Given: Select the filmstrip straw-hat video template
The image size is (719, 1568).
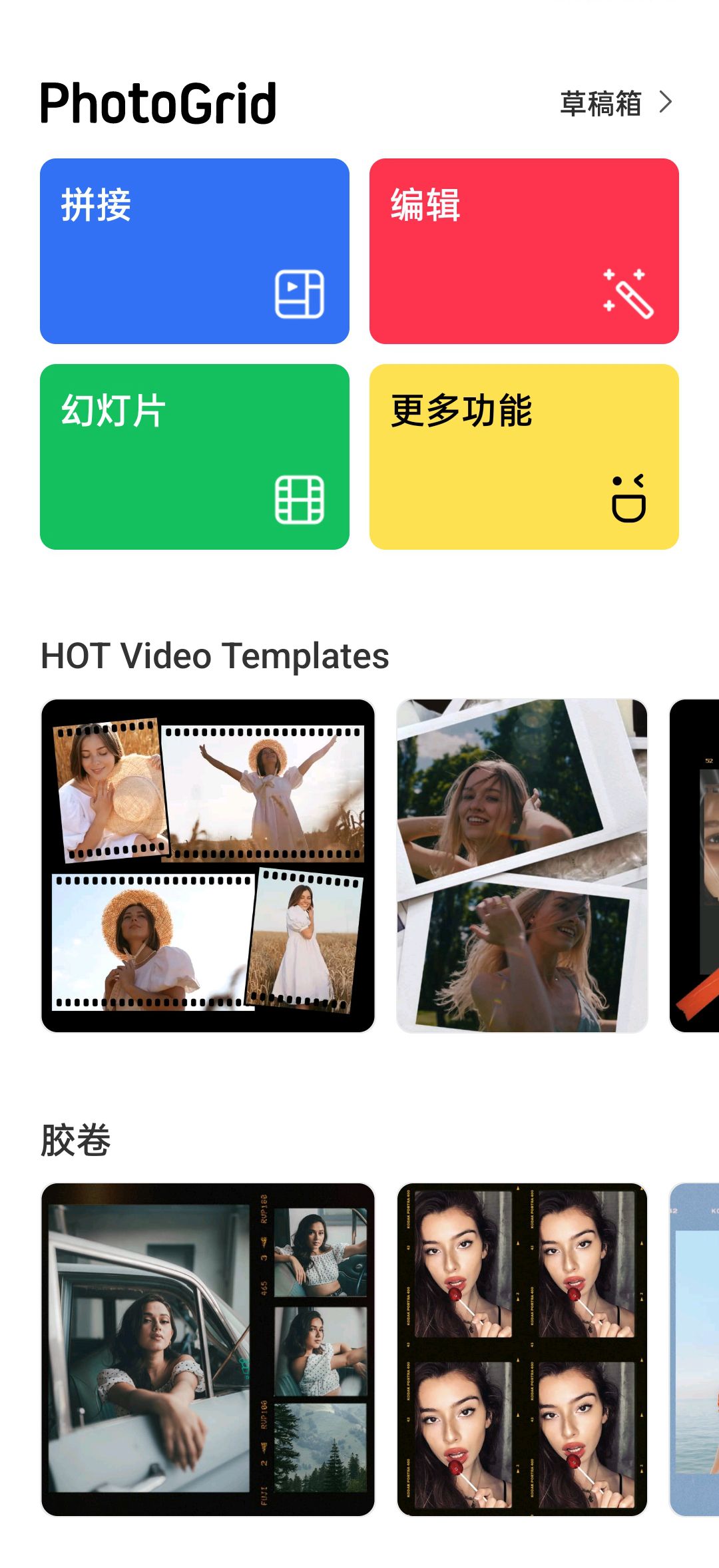Looking at the screenshot, I should (208, 865).
